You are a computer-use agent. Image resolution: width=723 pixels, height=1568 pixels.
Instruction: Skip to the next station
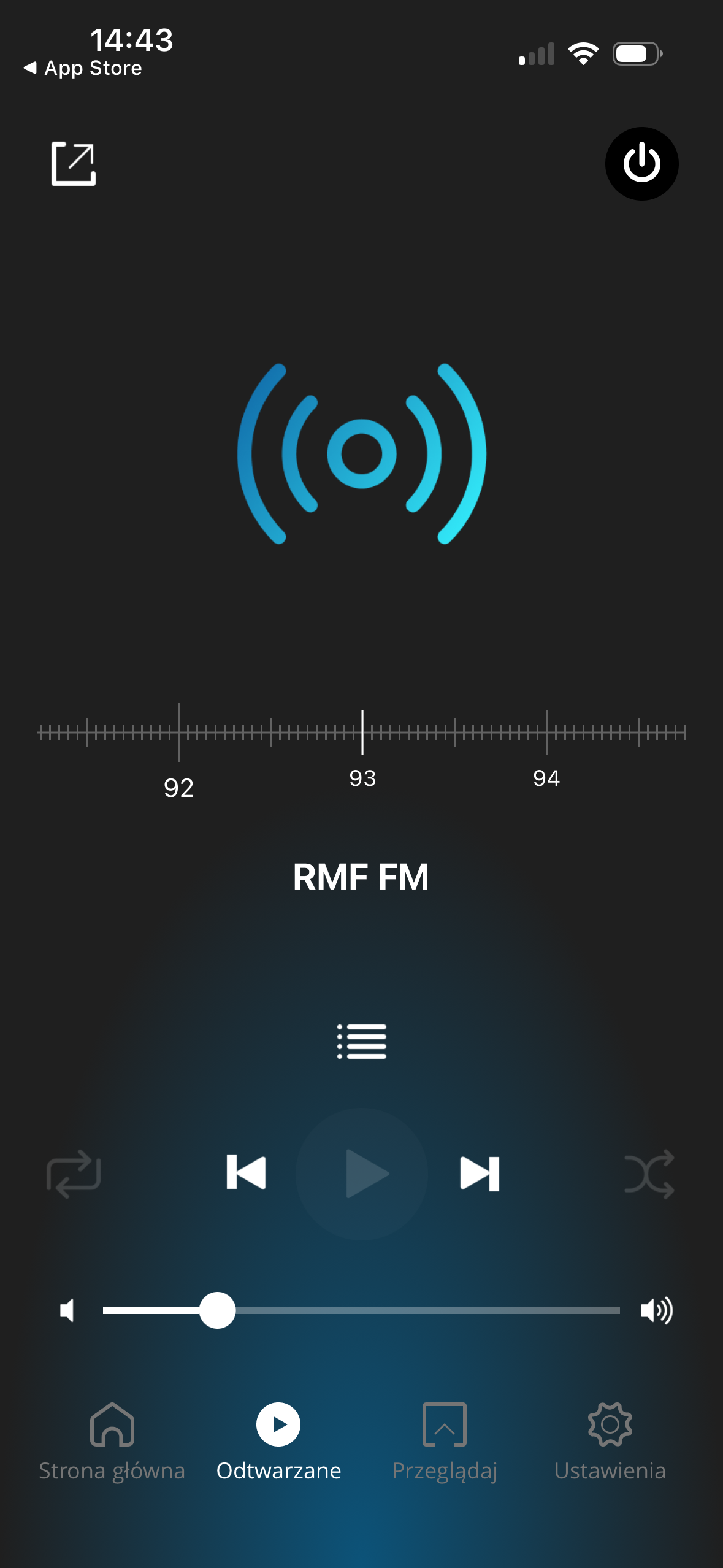tap(480, 1174)
